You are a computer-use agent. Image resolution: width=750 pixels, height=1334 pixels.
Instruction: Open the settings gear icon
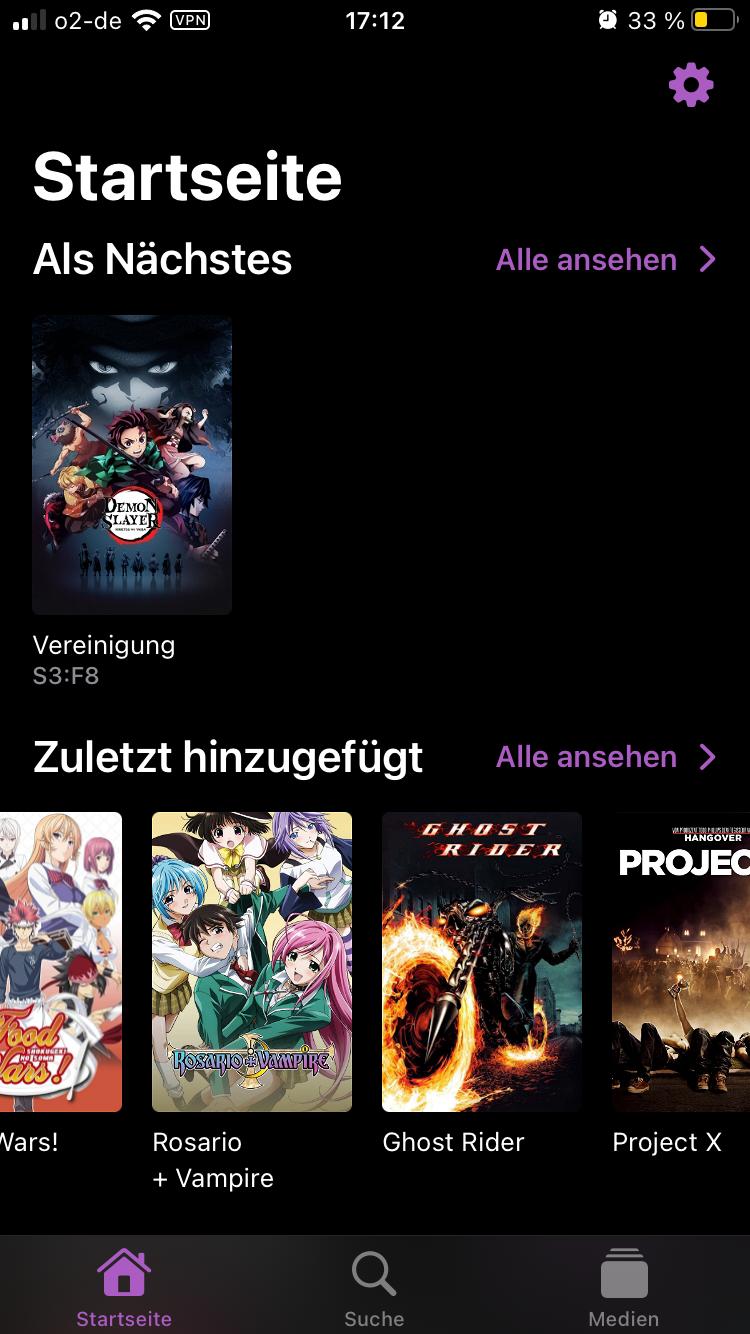[x=691, y=85]
